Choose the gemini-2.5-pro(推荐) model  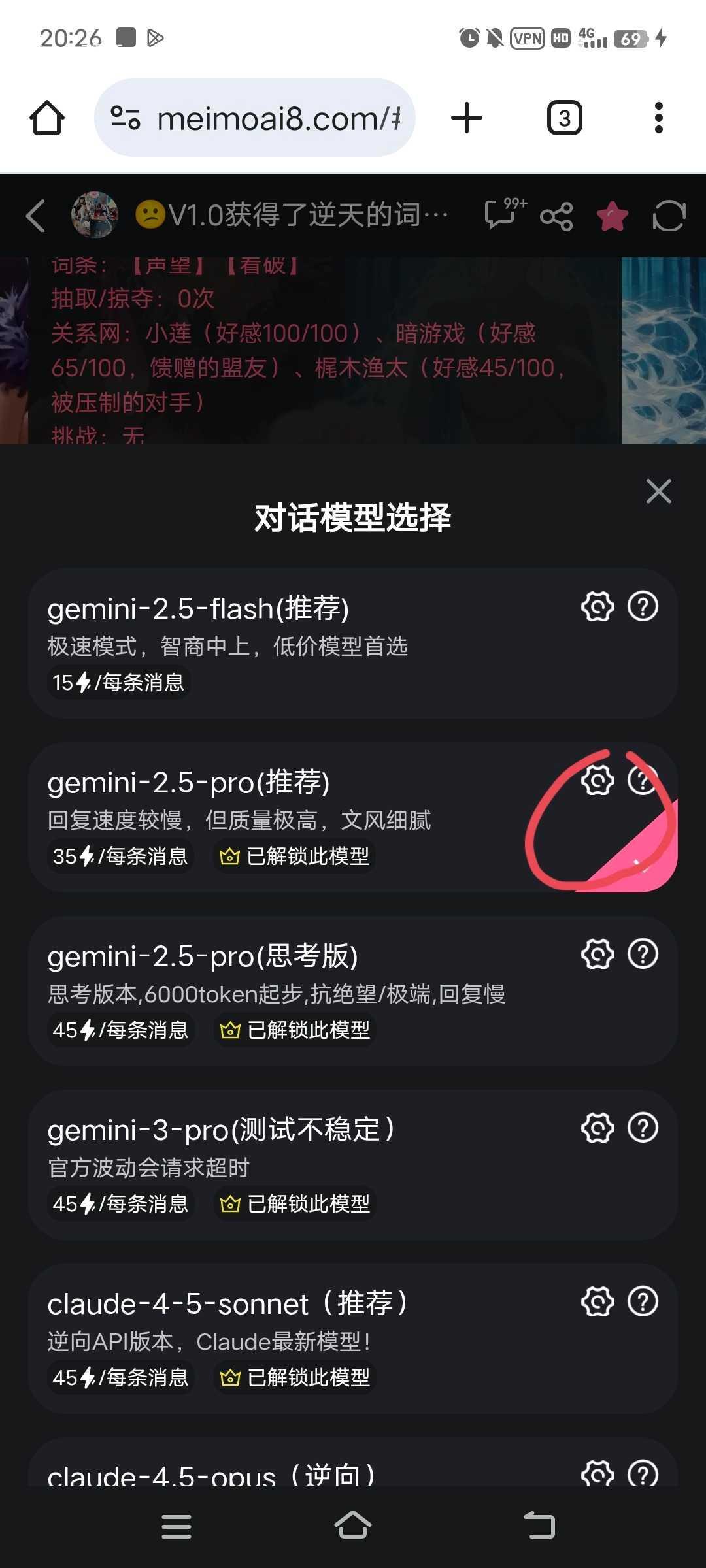[x=261, y=817]
